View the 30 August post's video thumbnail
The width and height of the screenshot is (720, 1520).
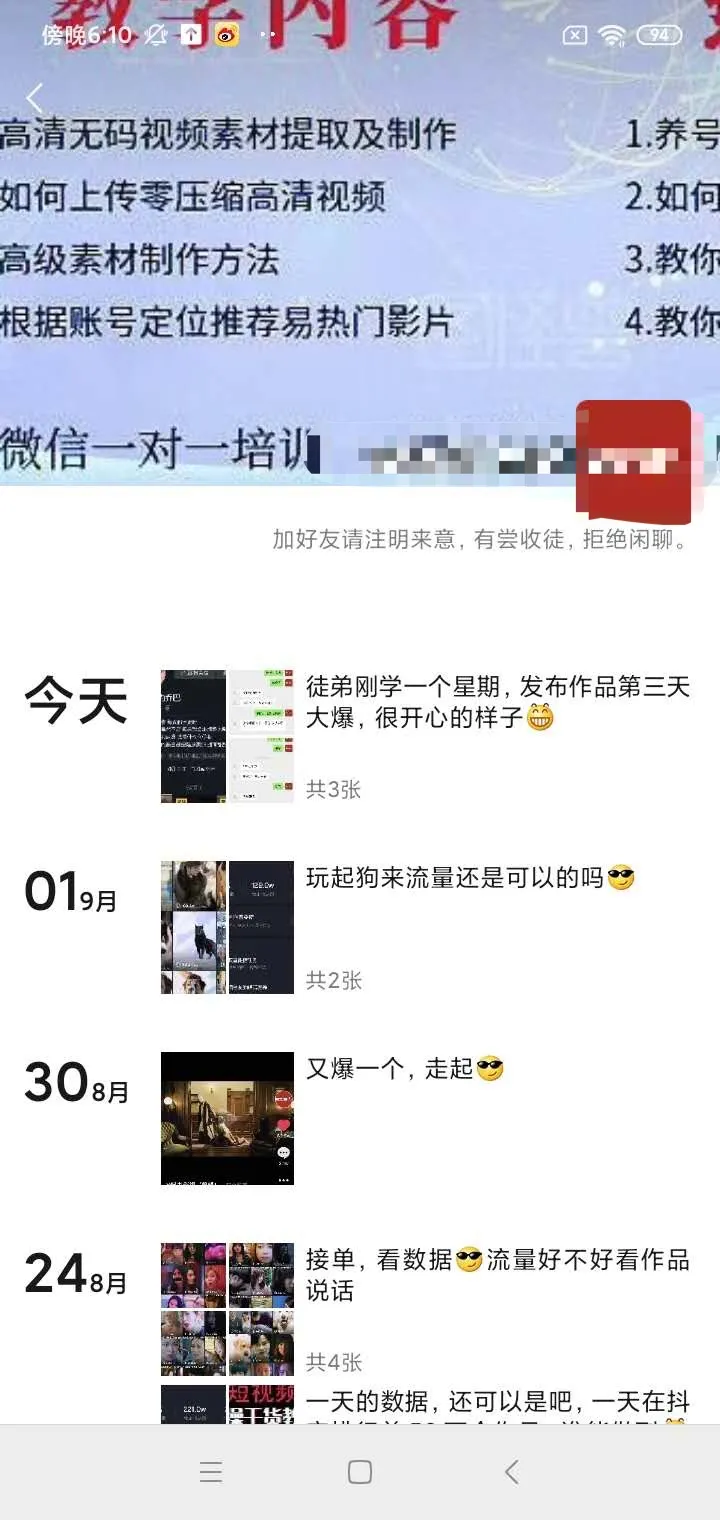click(x=227, y=1118)
